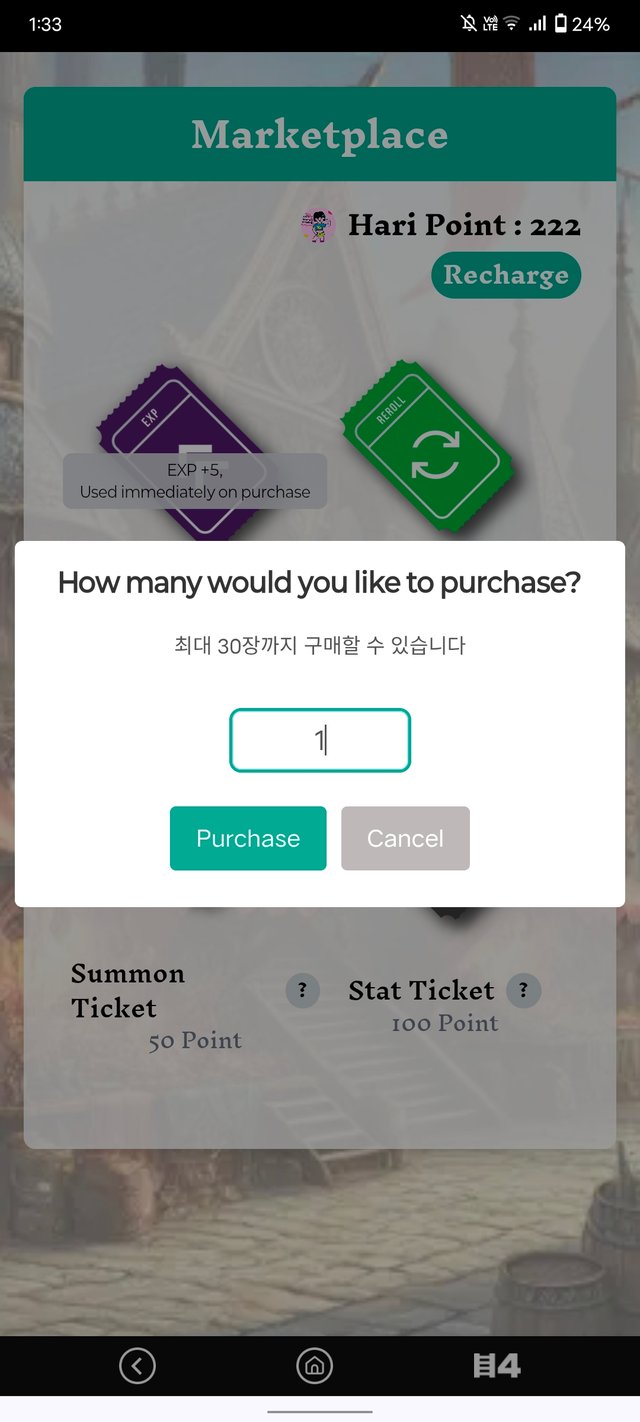This screenshot has width=640, height=1422.
Task: Focus the quantity input field
Action: click(x=320, y=740)
